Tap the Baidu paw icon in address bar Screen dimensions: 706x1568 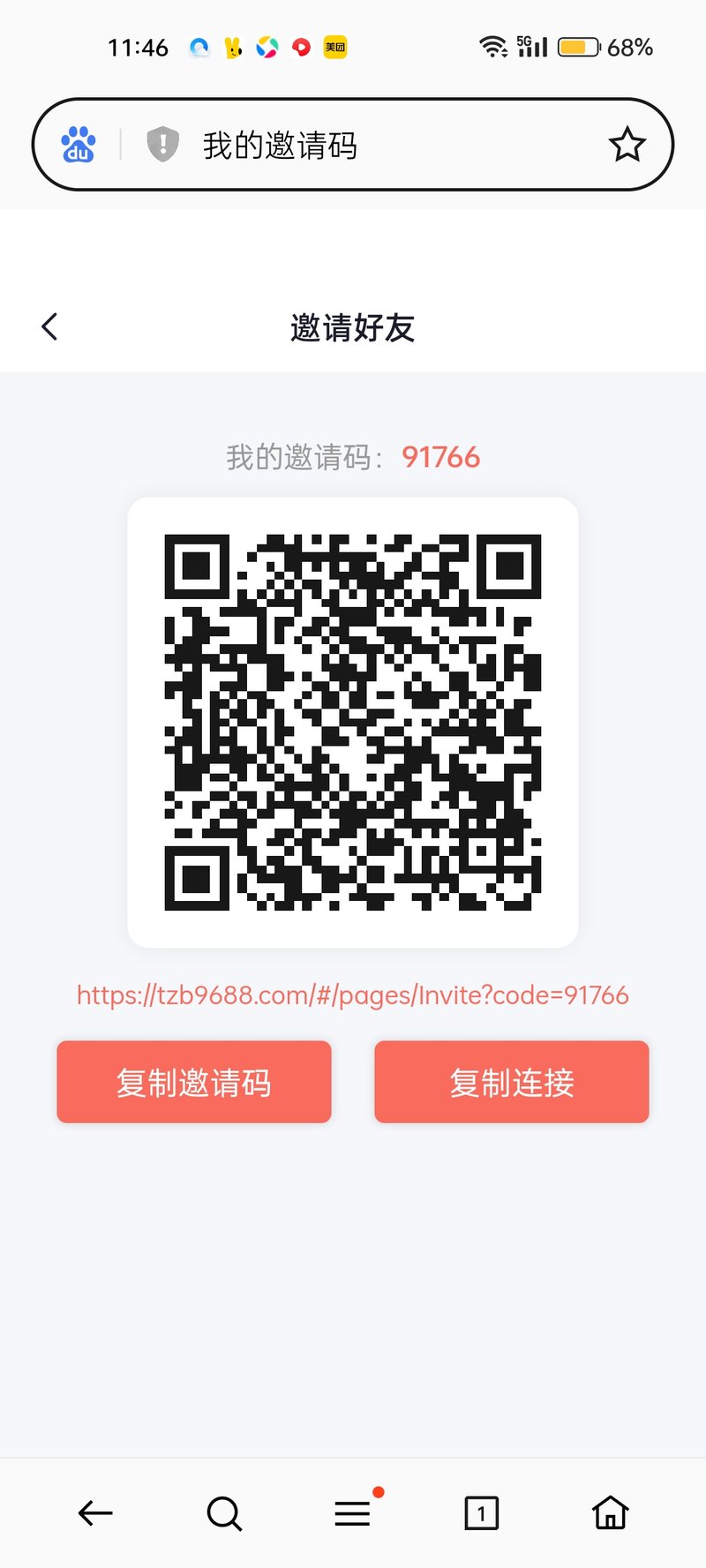79,145
